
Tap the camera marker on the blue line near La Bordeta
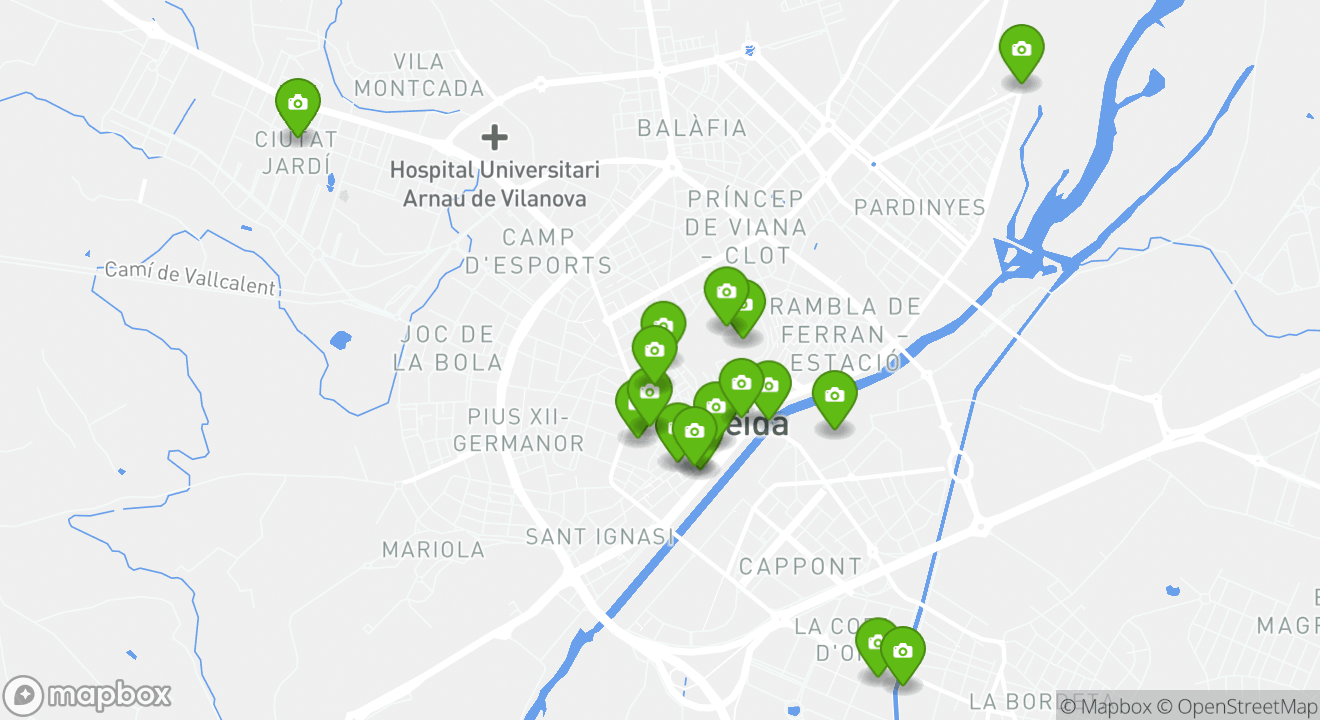(x=902, y=652)
